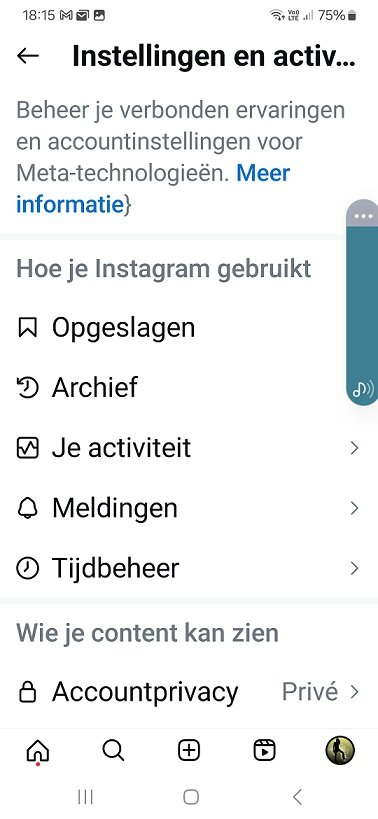Image resolution: width=378 pixels, height=819 pixels.
Task: Go back using the top-left arrow
Action: tap(28, 56)
